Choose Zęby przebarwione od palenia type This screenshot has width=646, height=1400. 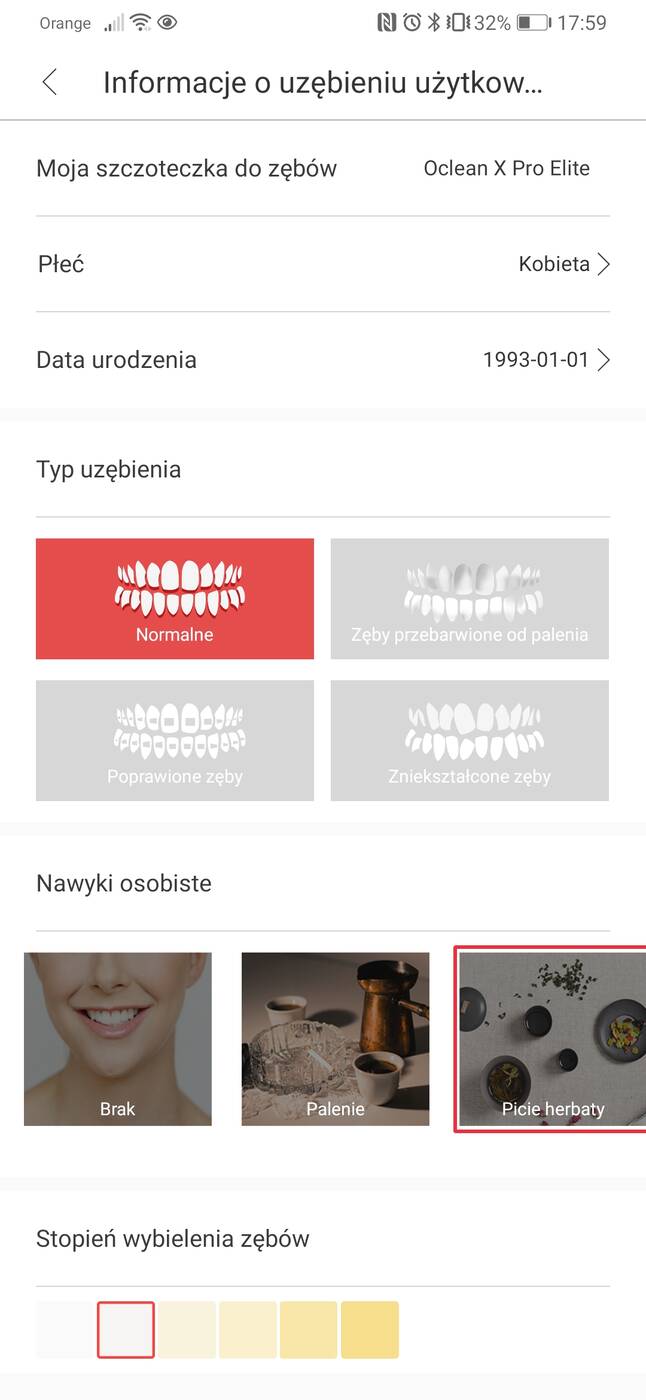pyautogui.click(x=469, y=598)
